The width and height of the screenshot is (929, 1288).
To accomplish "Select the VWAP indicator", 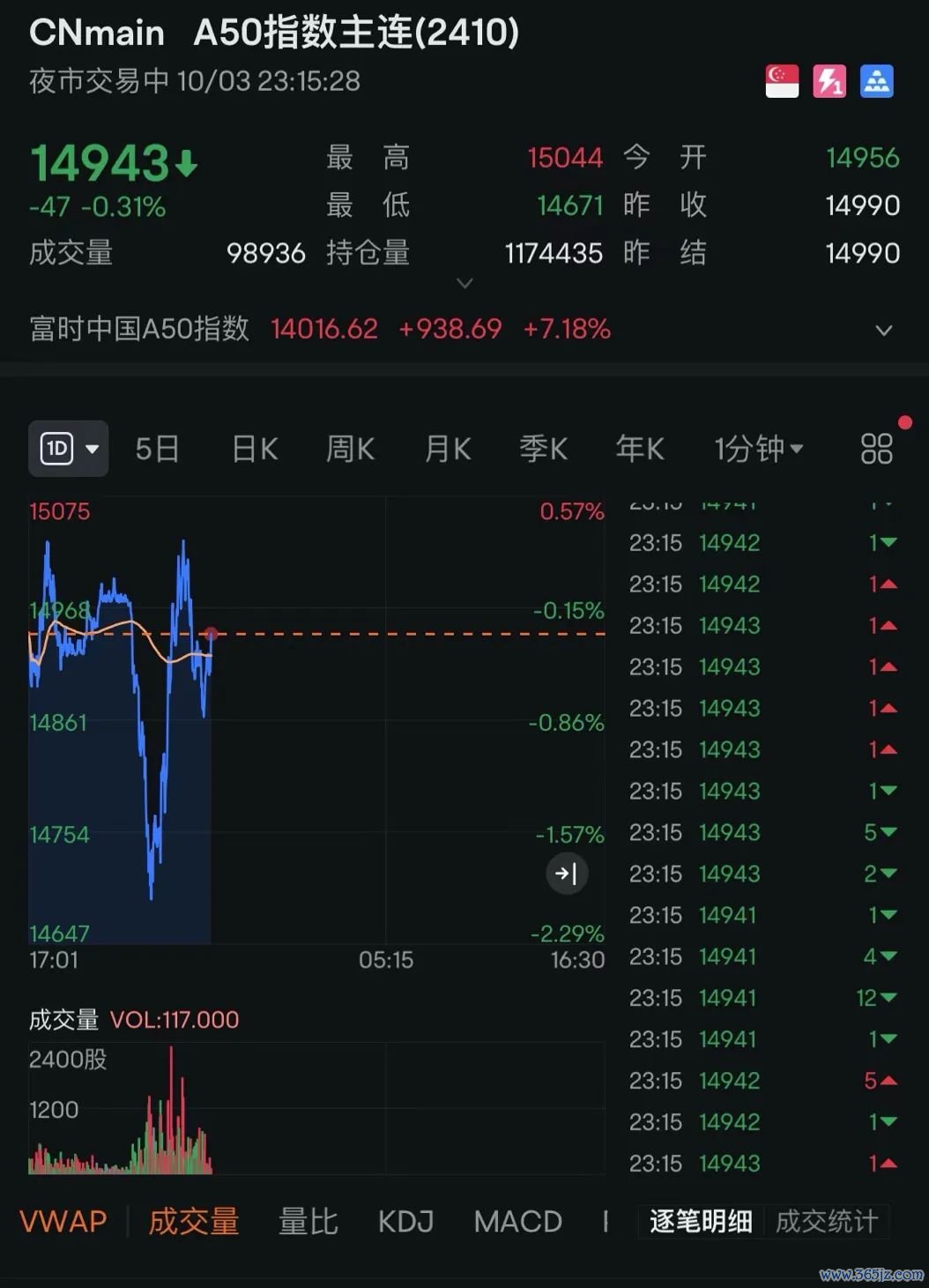I will pos(63,1221).
